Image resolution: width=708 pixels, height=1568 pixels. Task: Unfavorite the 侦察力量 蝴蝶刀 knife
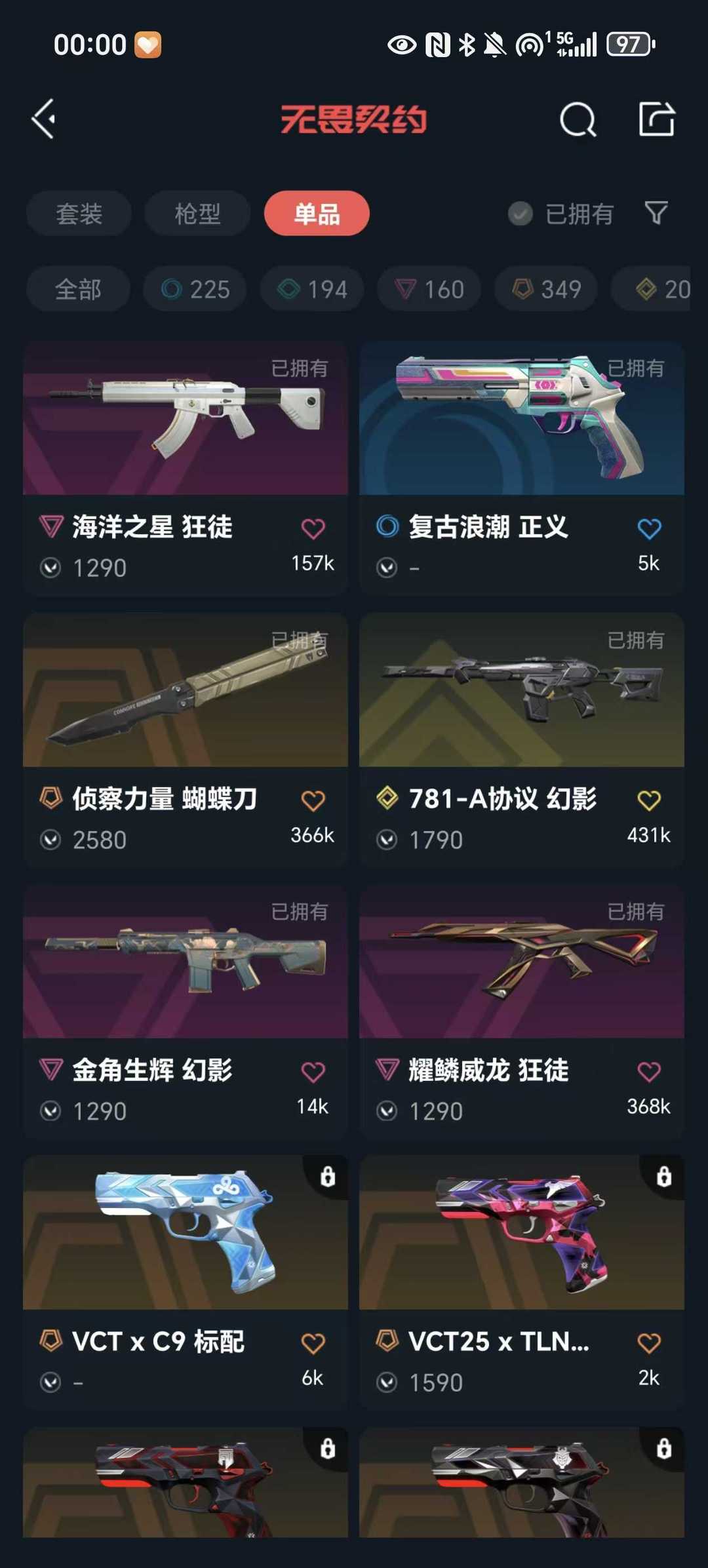(x=314, y=799)
